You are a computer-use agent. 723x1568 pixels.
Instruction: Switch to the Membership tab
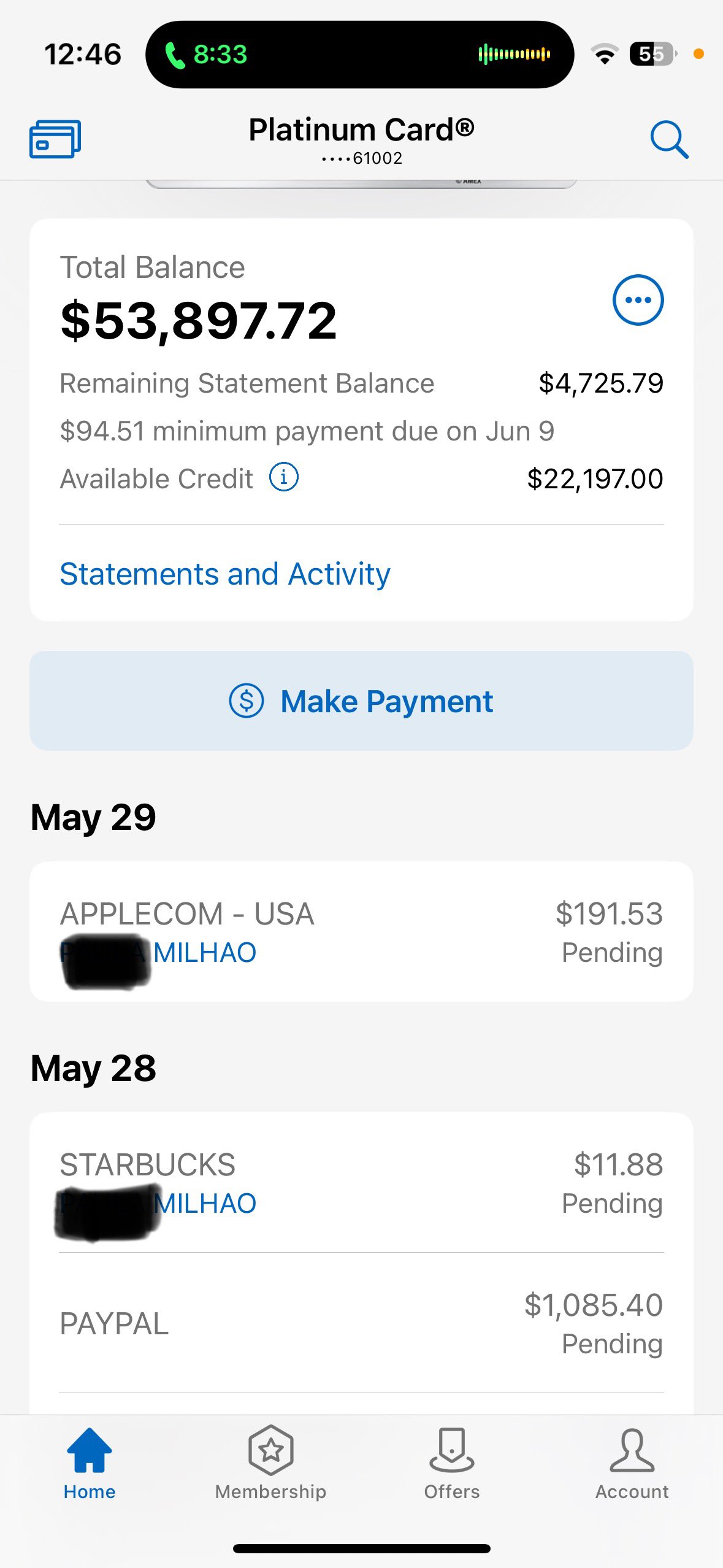(x=270, y=1463)
